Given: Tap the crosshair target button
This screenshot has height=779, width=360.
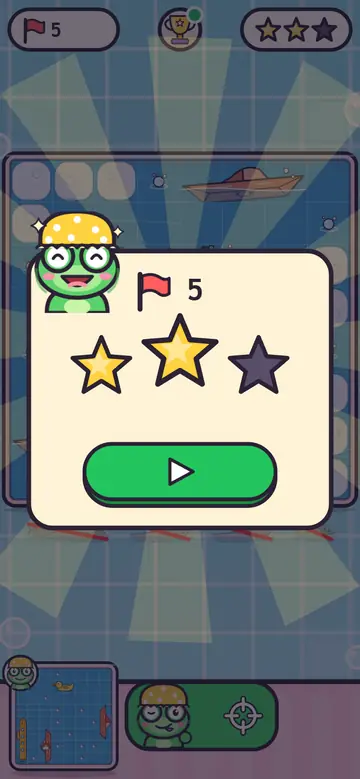Looking at the screenshot, I should tap(243, 715).
